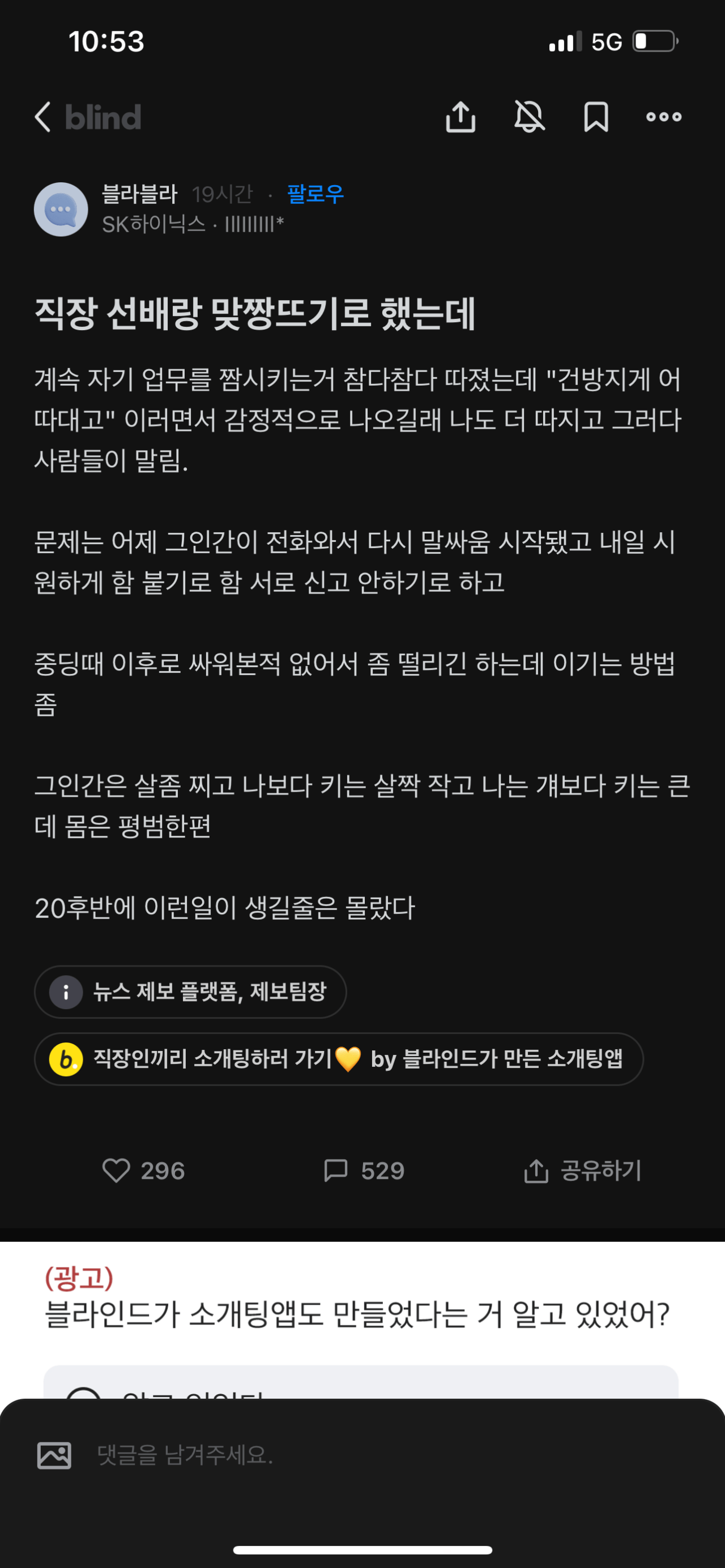Attach an image to comment

[54, 1455]
